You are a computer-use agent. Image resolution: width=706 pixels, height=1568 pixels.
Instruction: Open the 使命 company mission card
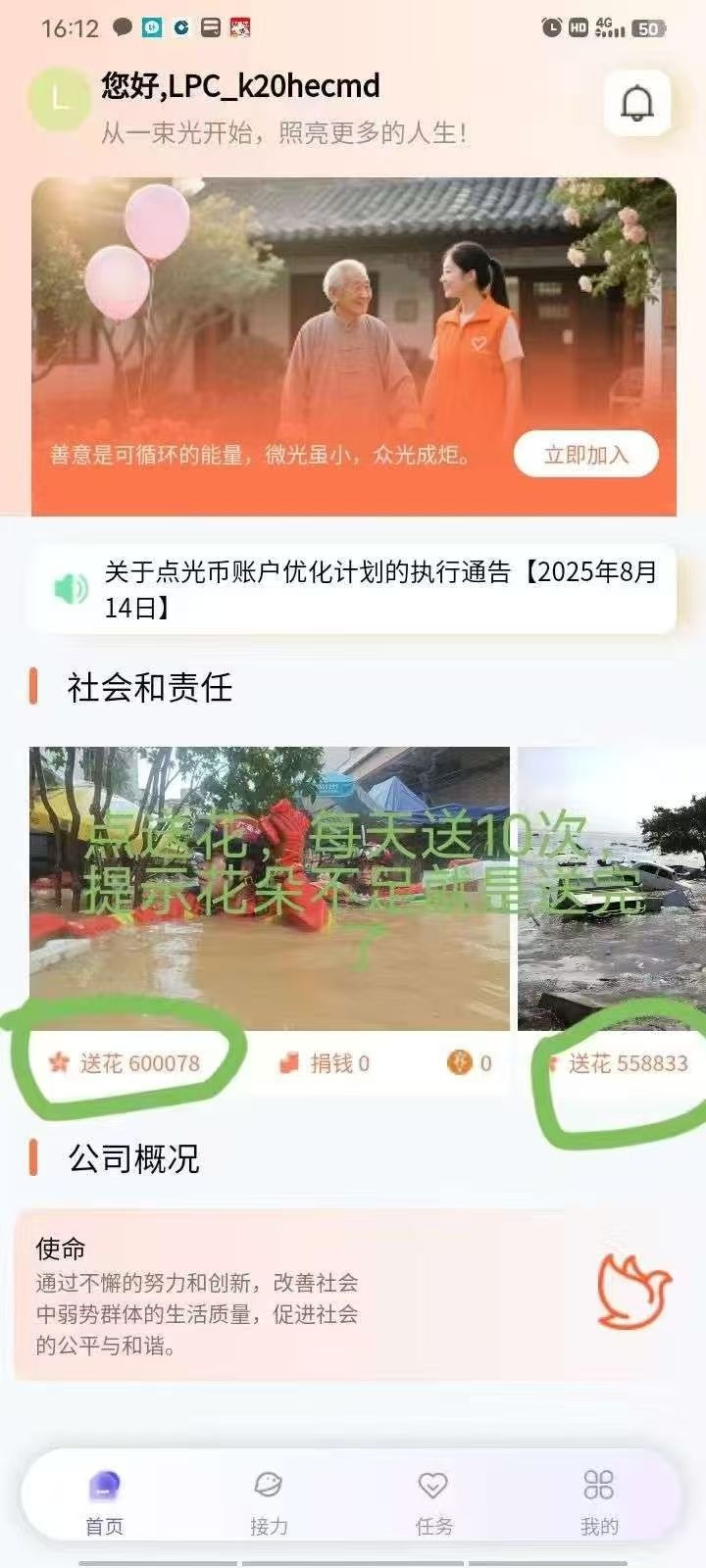(x=353, y=1296)
